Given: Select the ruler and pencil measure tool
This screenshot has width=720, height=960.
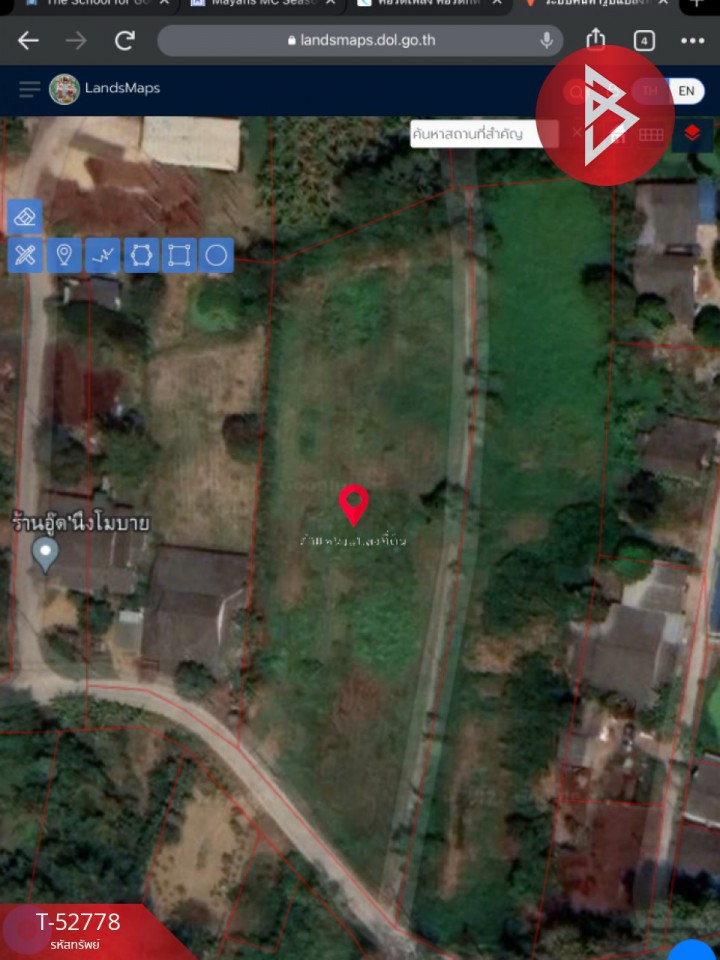Looking at the screenshot, I should 25,255.
